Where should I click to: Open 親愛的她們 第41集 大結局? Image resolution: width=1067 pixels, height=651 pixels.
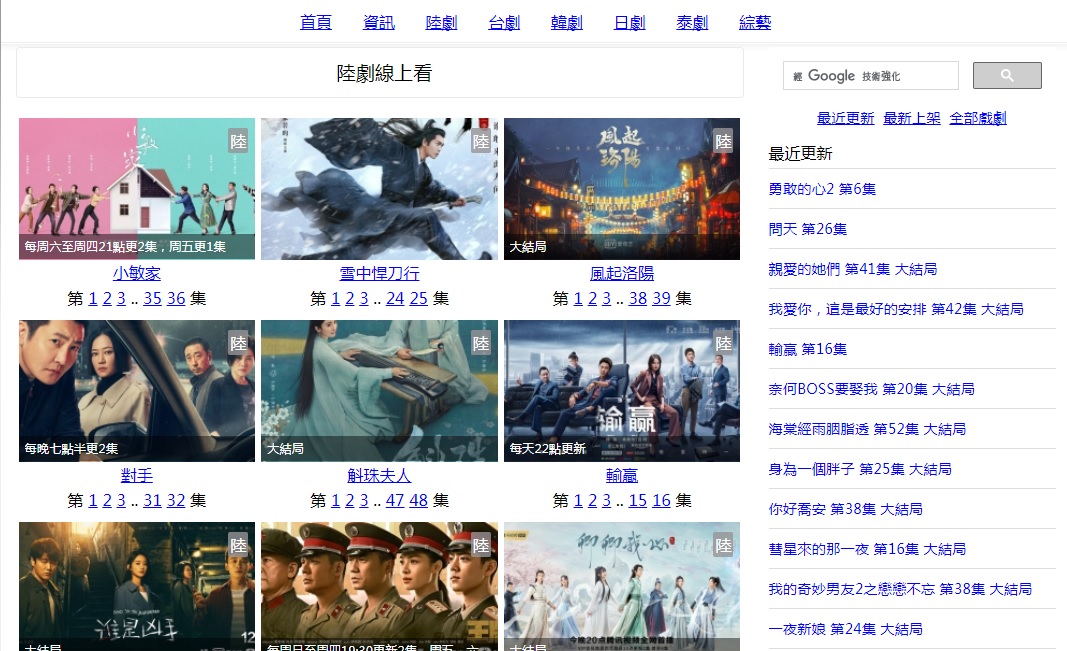coord(852,269)
